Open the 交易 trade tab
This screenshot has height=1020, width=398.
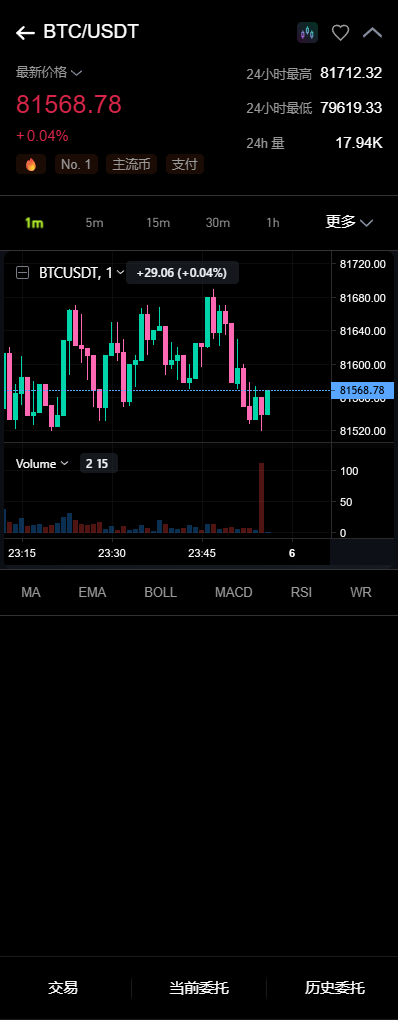coord(63,988)
